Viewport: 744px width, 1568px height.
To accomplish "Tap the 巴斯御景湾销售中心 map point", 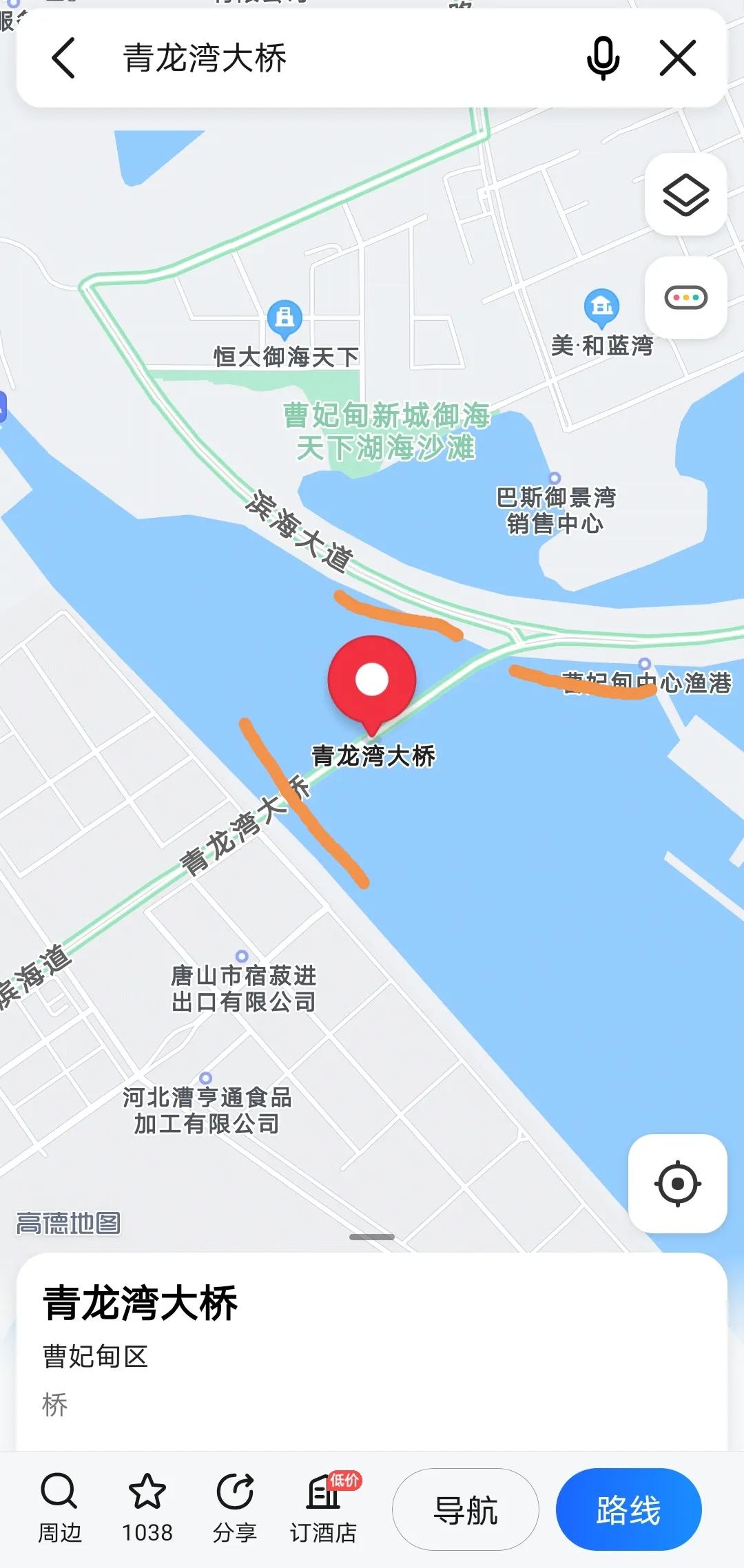I will click(555, 479).
